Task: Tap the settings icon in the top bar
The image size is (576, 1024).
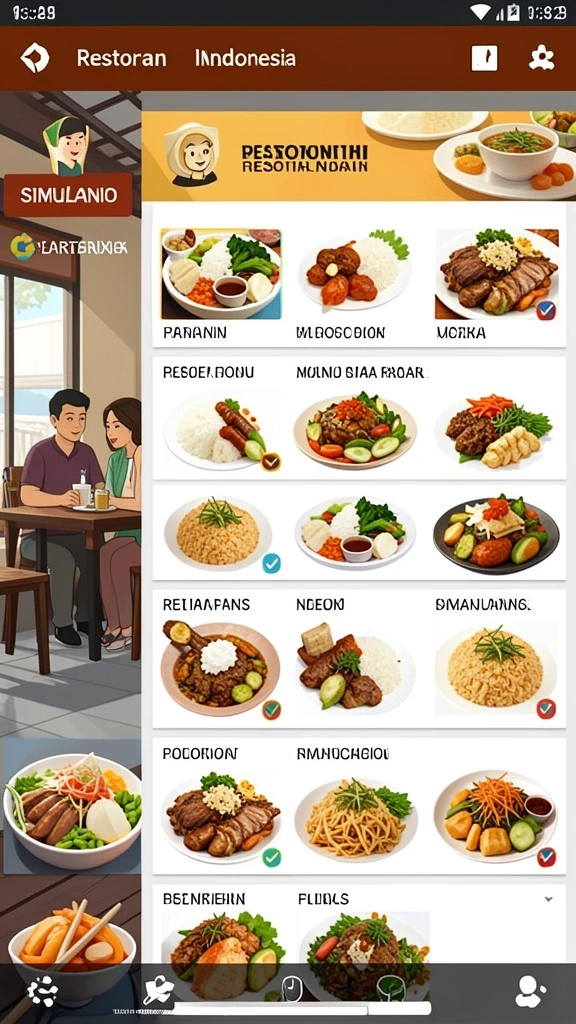Action: [x=541, y=58]
